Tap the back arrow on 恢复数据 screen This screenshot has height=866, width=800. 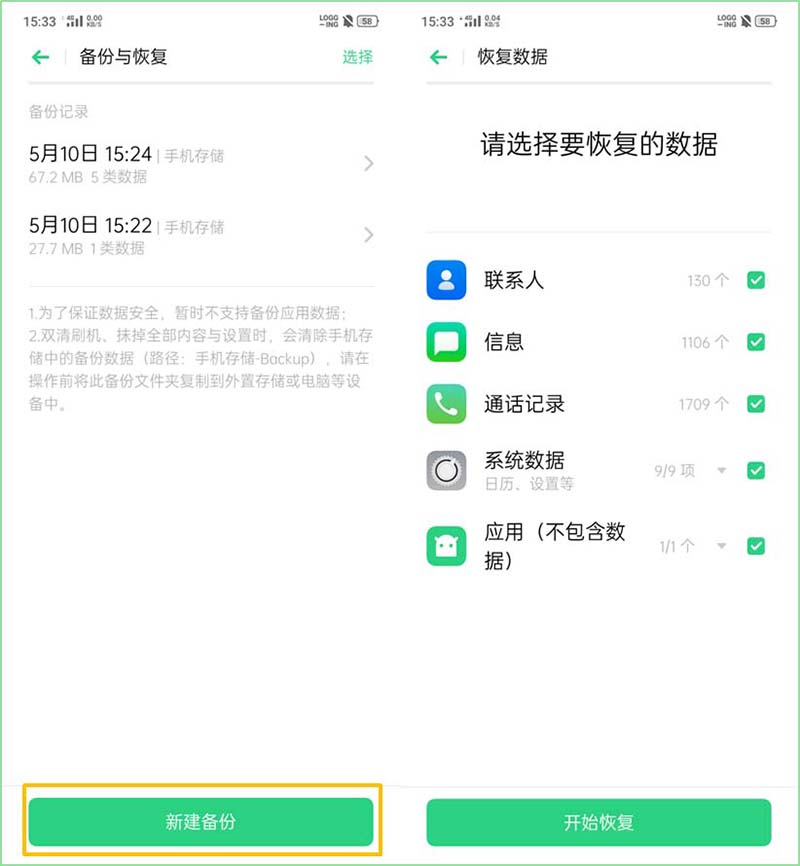tap(436, 57)
